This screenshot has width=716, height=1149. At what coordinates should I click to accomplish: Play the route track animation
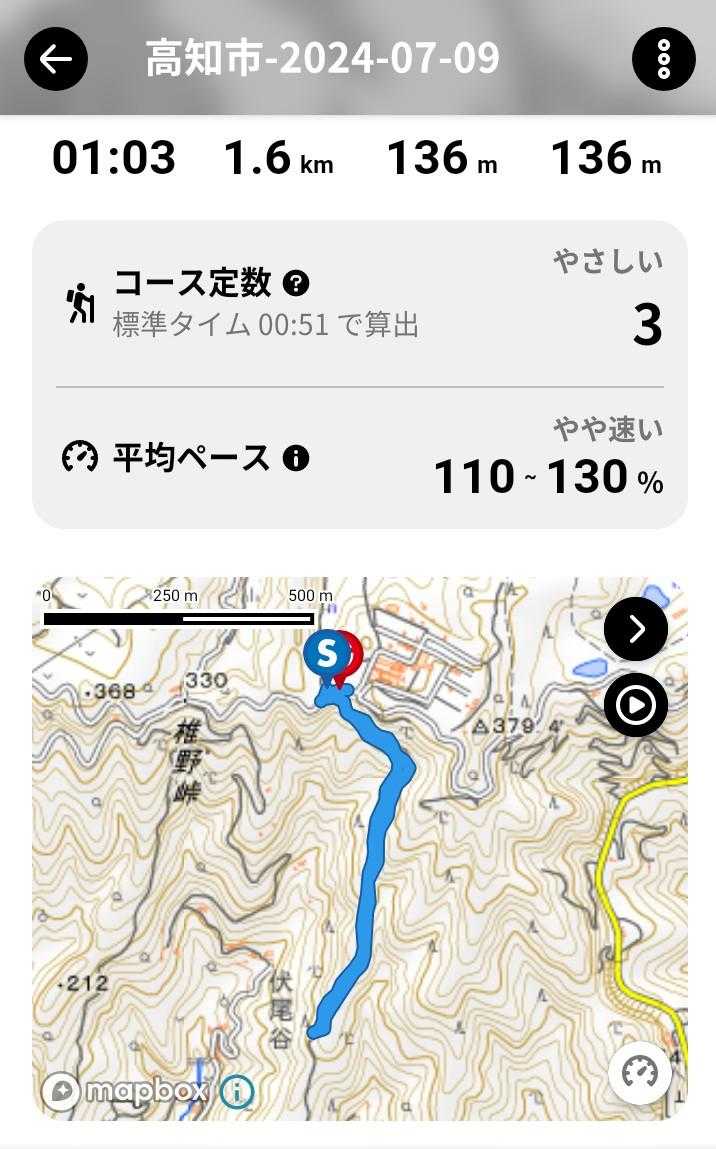click(x=635, y=705)
